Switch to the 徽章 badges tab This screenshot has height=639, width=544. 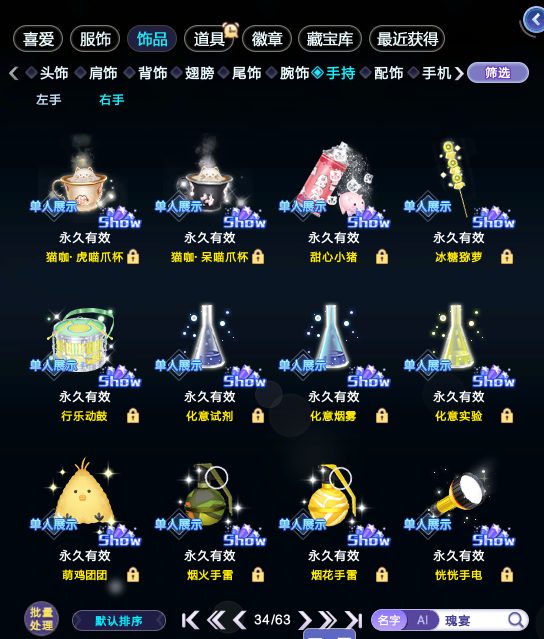point(266,39)
